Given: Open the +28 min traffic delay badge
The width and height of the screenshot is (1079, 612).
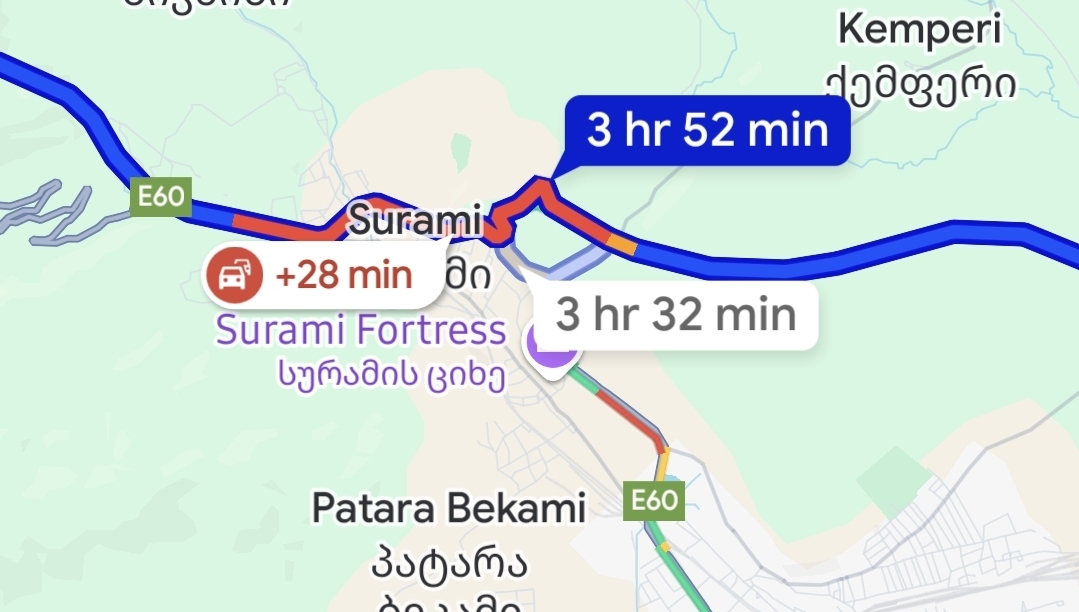Looking at the screenshot, I should pyautogui.click(x=322, y=274).
